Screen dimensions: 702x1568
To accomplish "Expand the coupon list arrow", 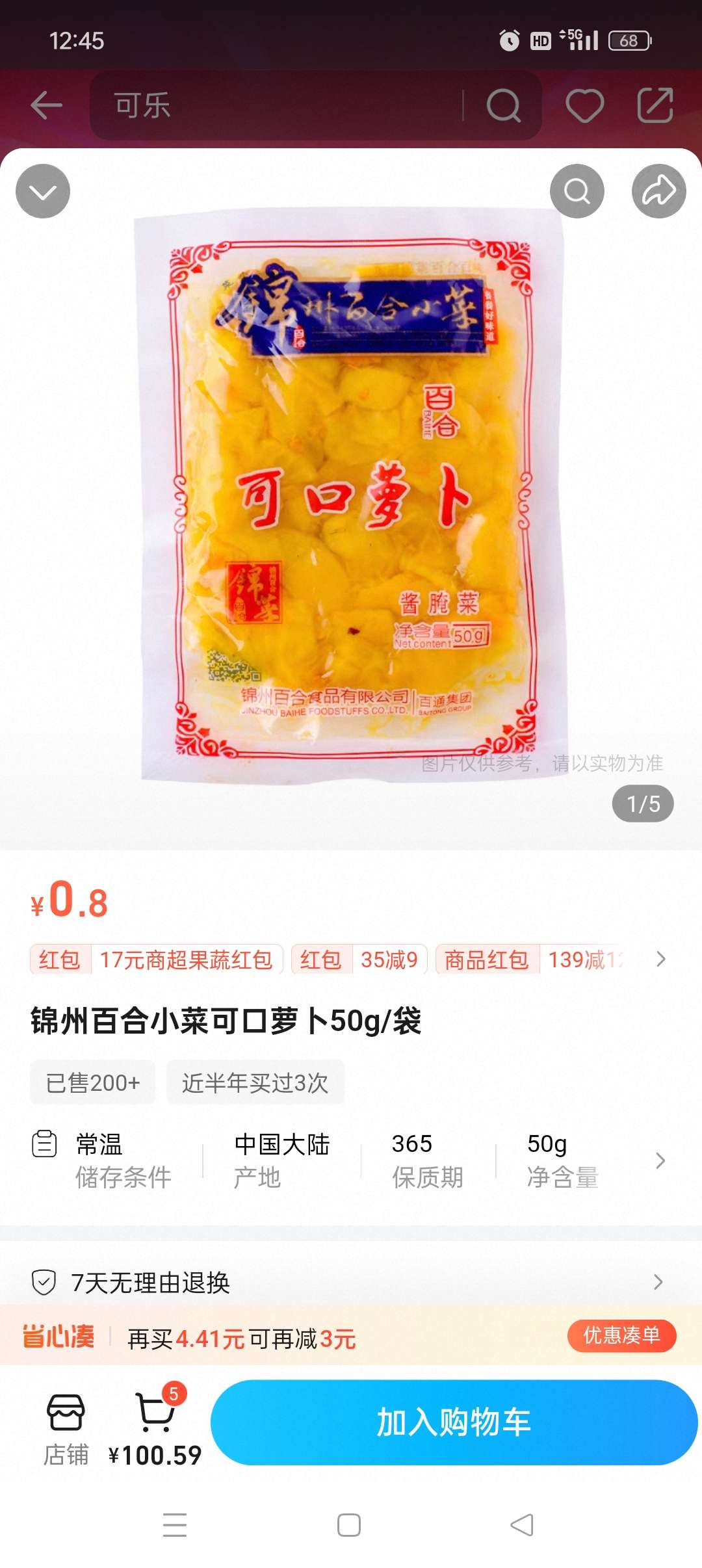I will click(x=661, y=960).
